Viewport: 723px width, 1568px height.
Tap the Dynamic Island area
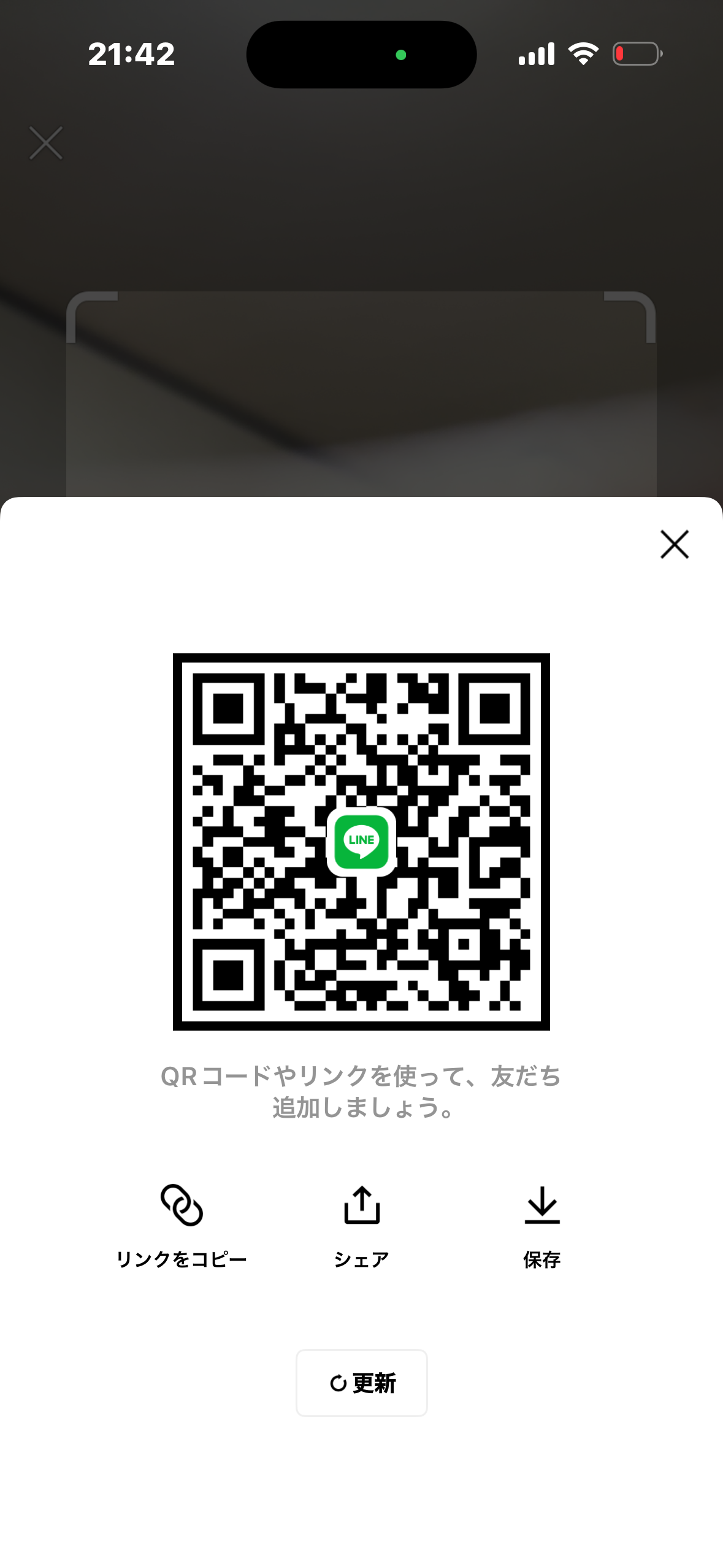click(361, 54)
